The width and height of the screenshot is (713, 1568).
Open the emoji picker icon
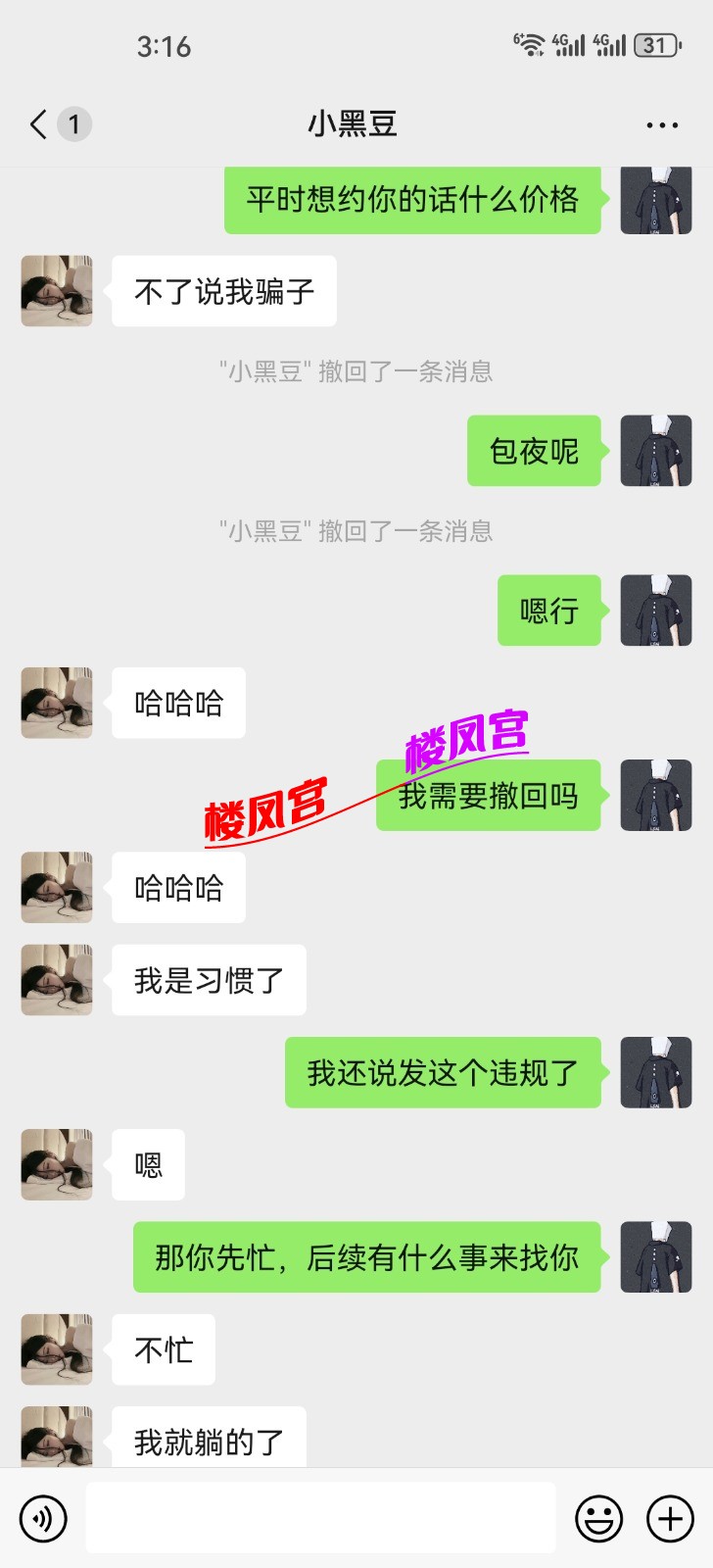(598, 1517)
